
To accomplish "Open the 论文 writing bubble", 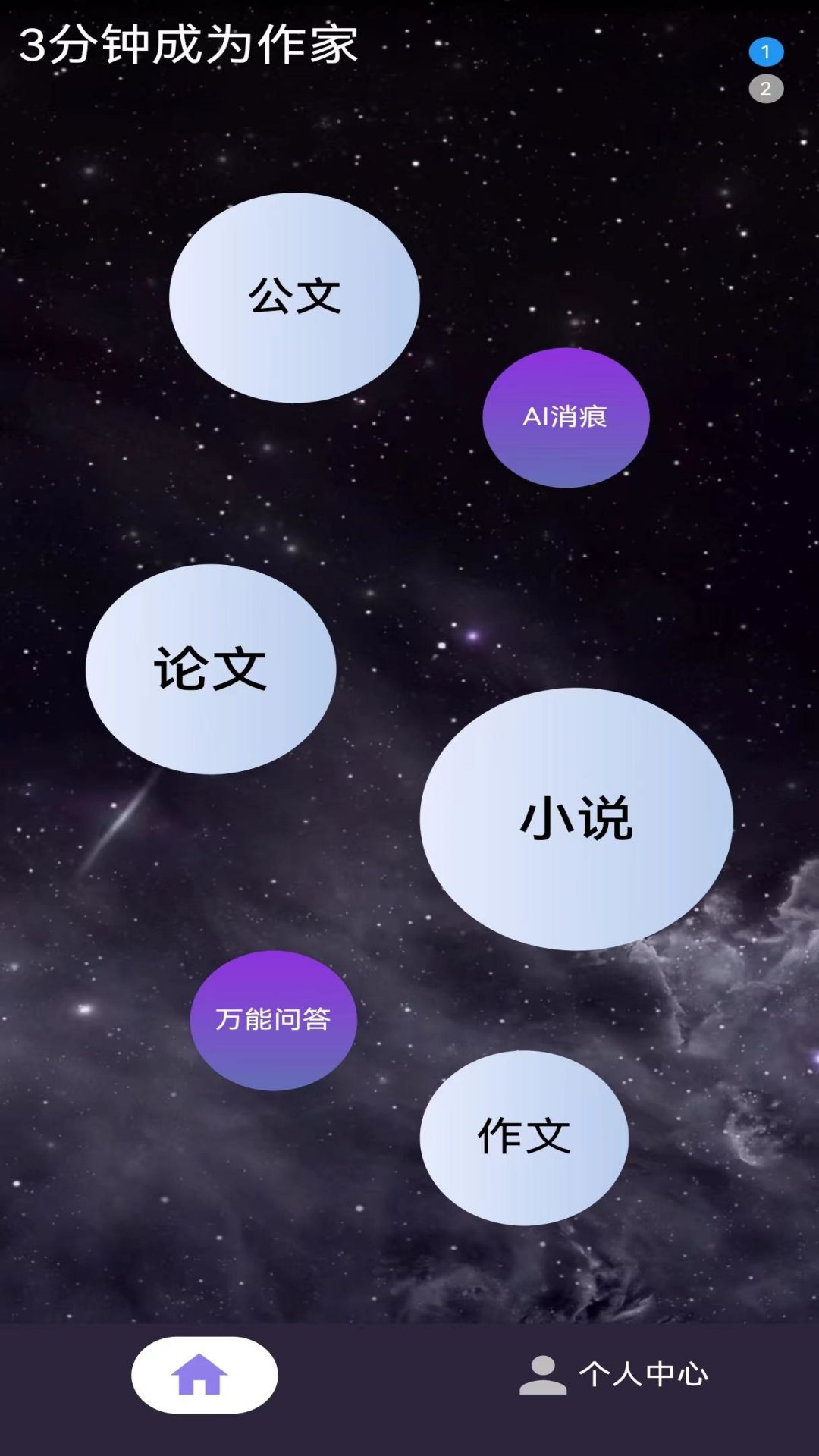I will 211,669.
